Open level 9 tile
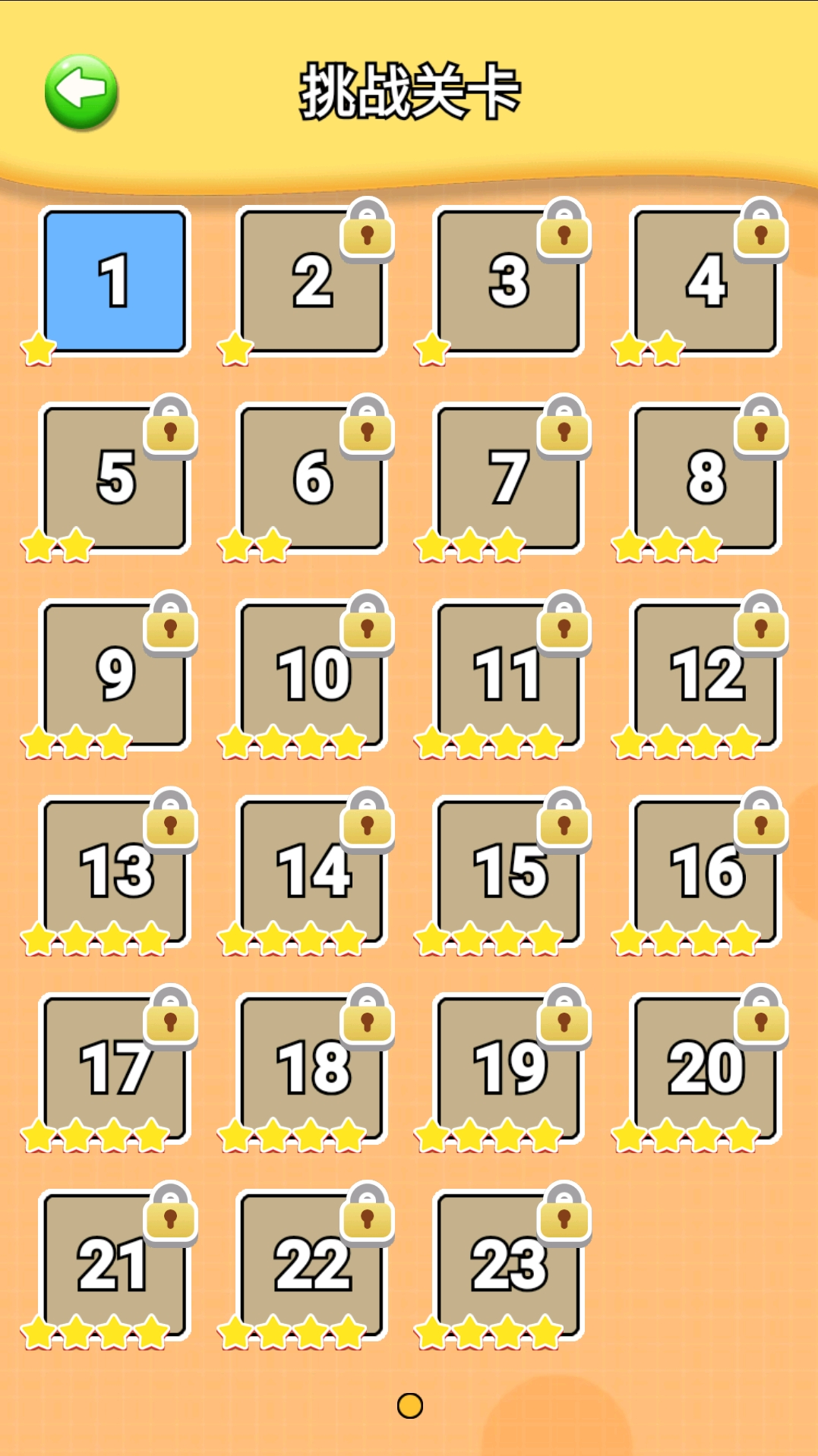The image size is (818, 1456). [114, 674]
